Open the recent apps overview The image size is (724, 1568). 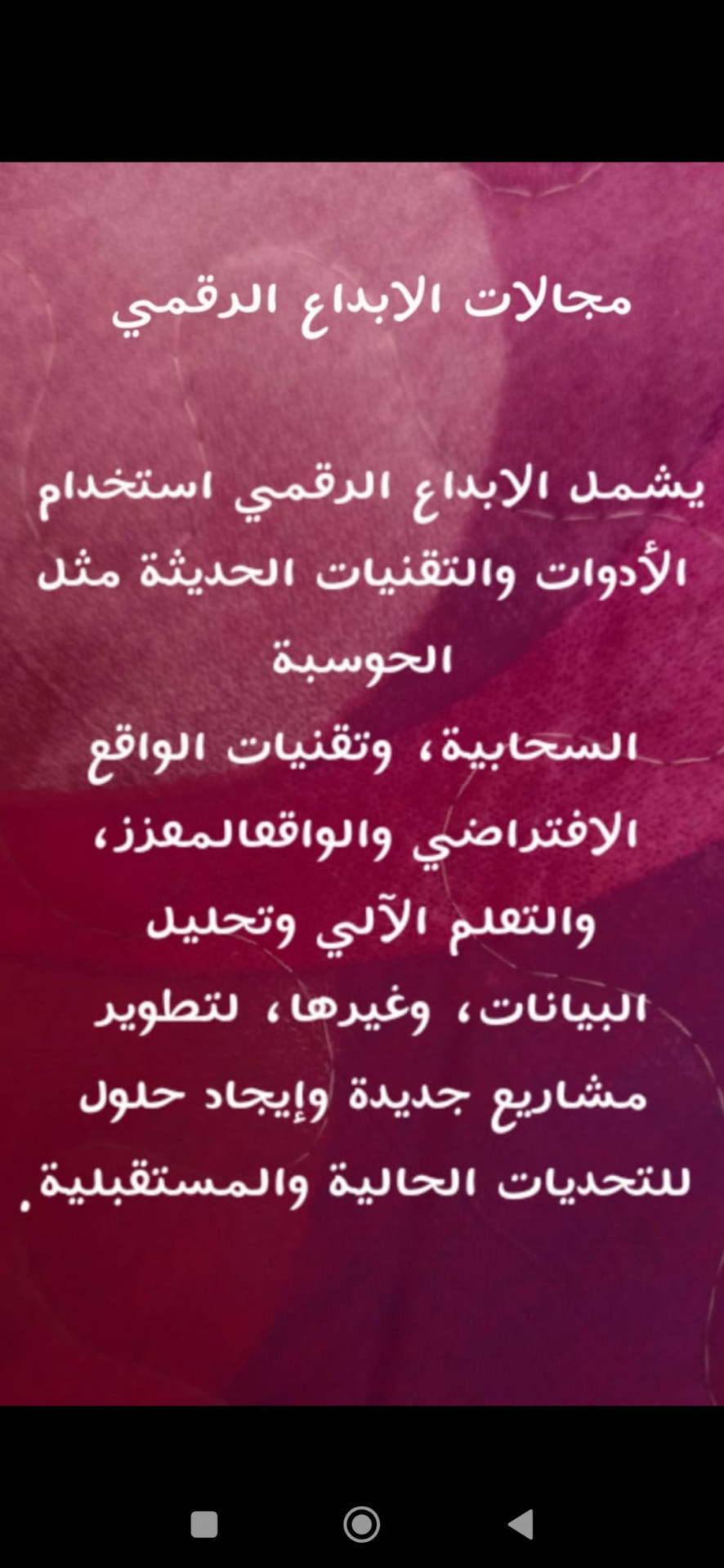(203, 1524)
